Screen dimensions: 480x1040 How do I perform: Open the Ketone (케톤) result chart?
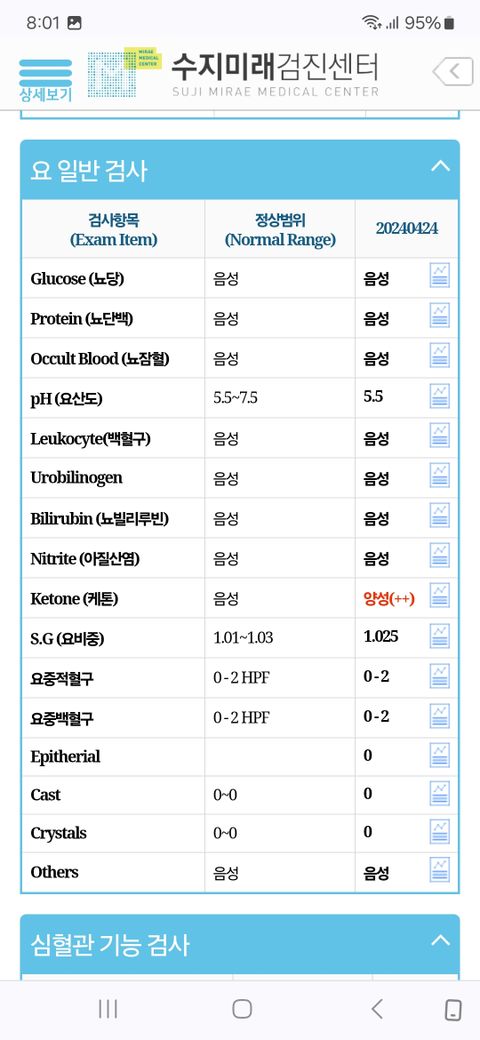point(440,595)
